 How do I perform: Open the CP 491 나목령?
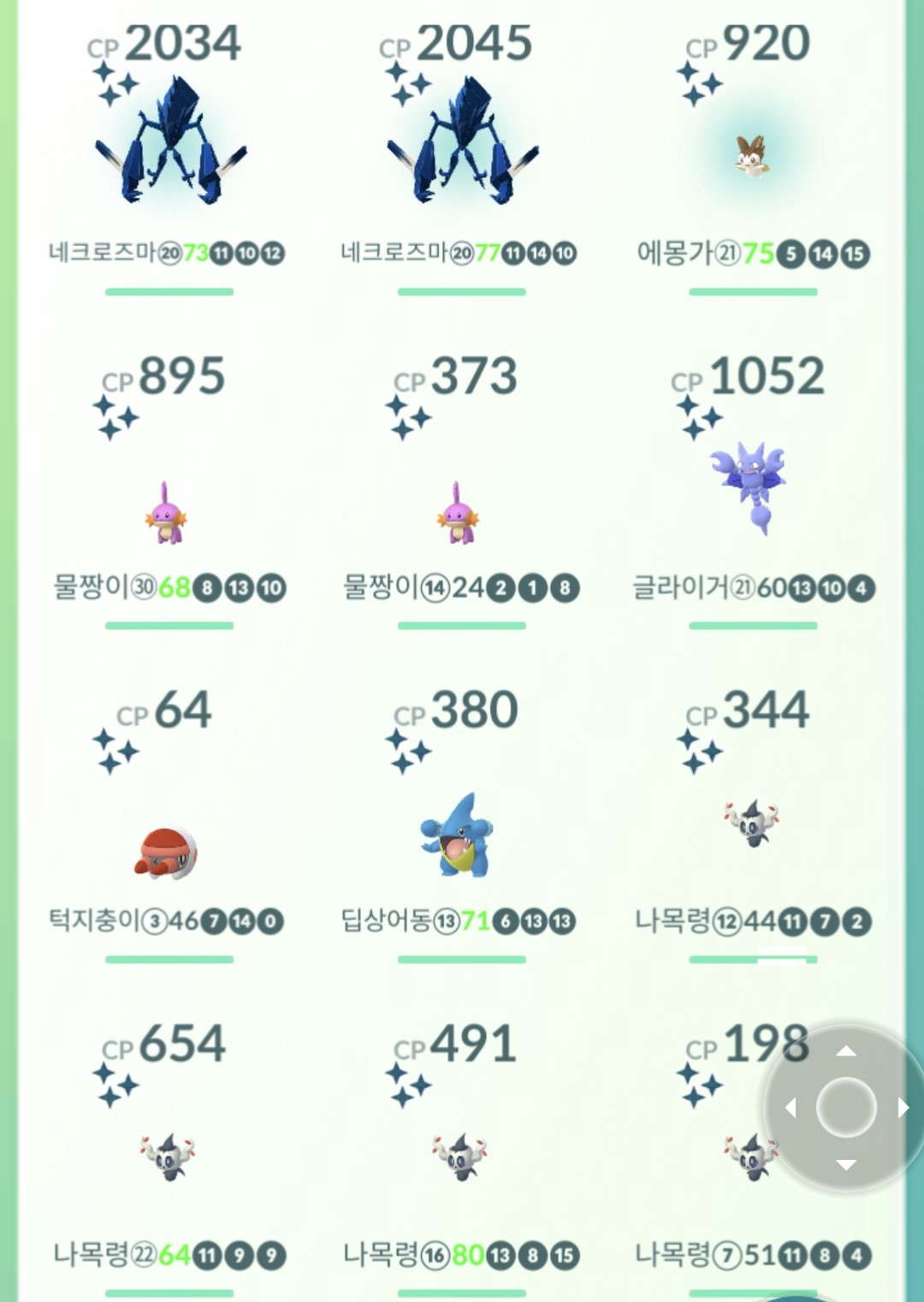point(460,1156)
